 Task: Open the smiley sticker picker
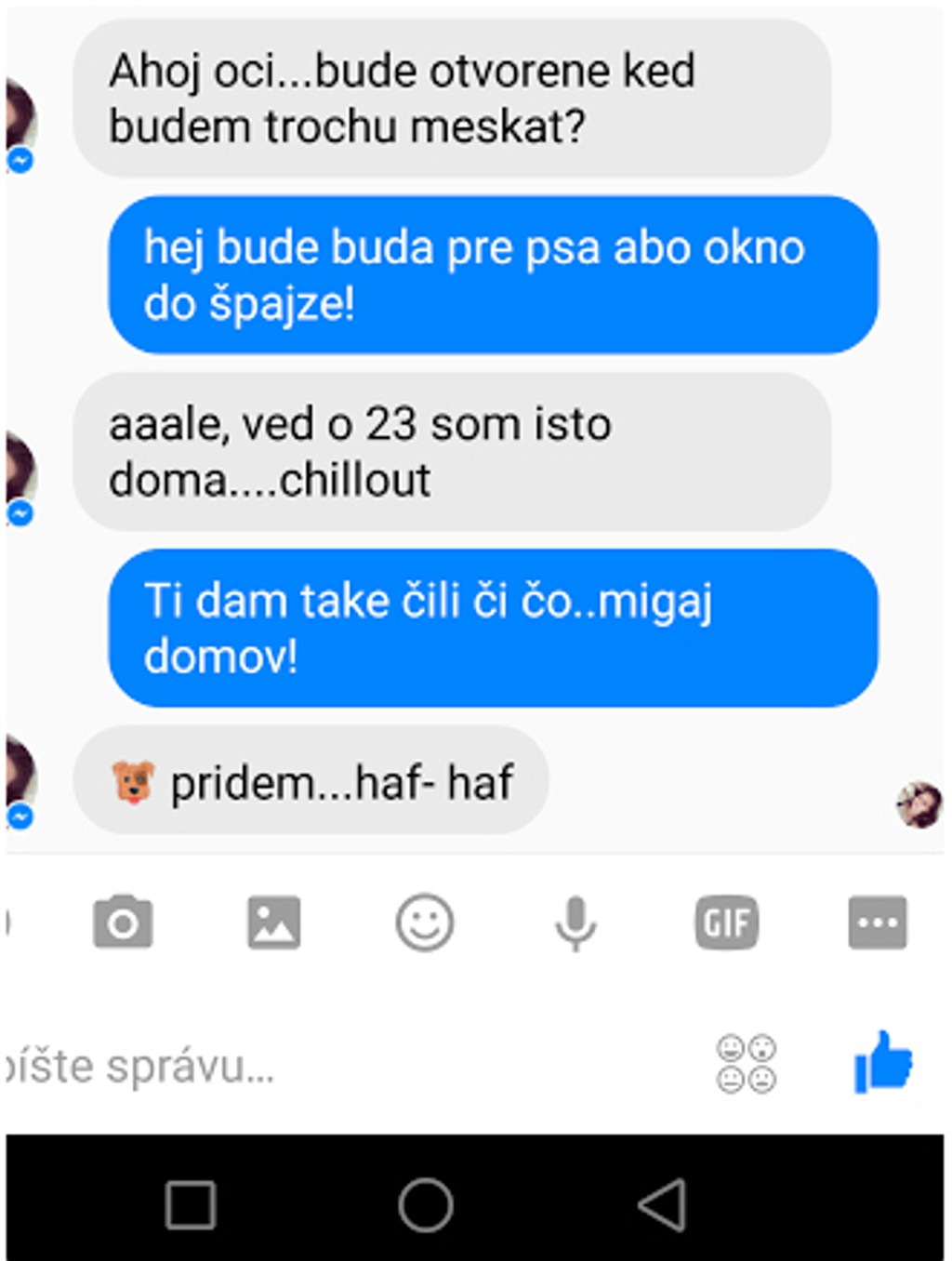425,923
